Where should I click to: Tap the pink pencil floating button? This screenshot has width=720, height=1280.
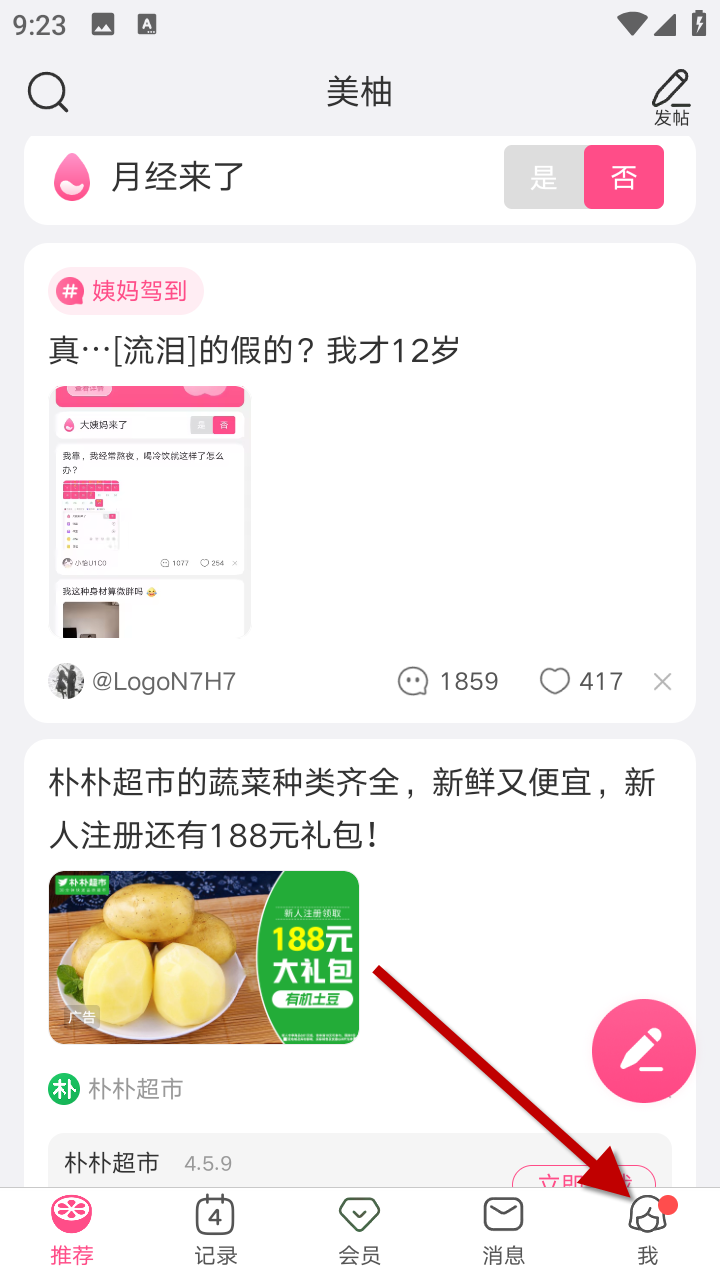643,1051
